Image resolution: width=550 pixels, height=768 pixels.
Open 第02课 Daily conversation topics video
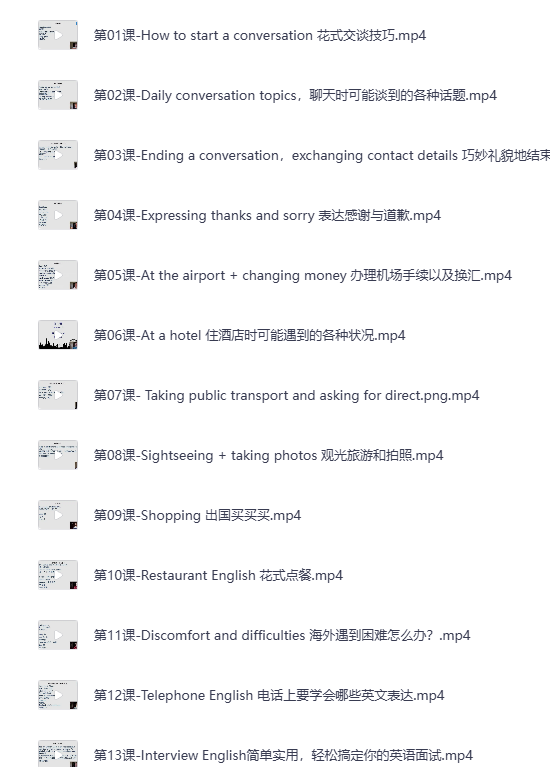295,95
